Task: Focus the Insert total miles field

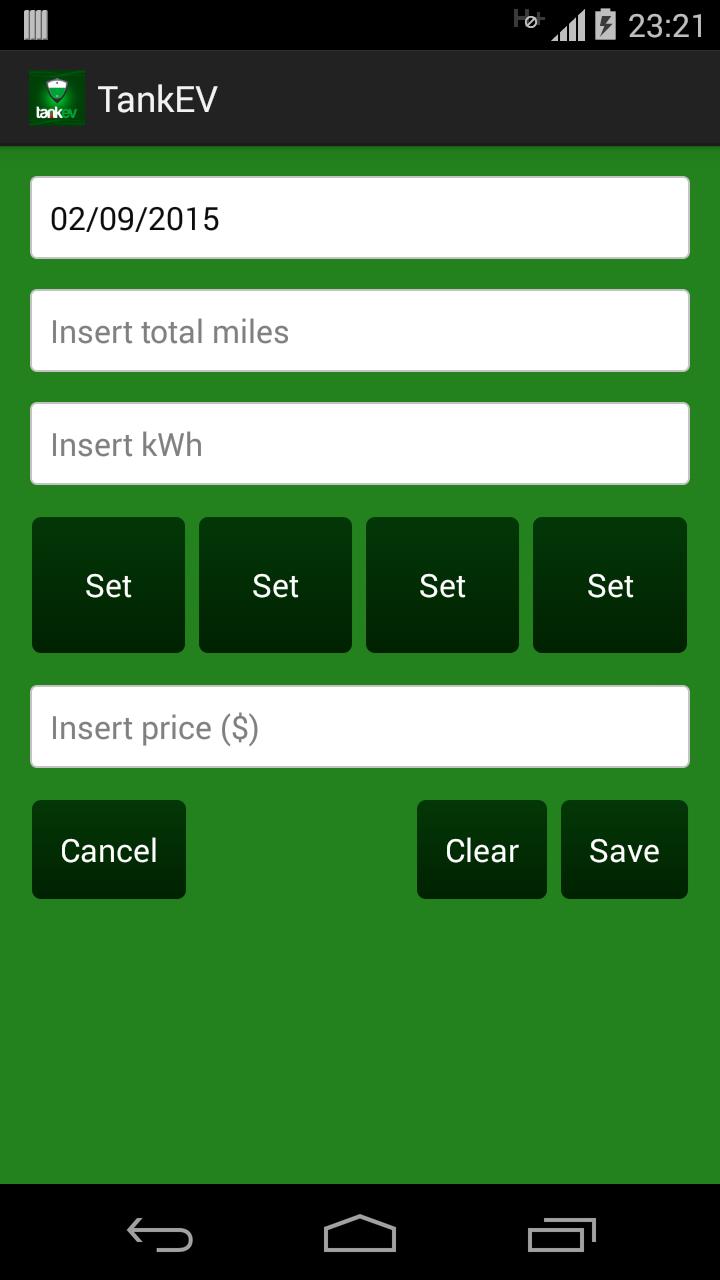Action: [x=360, y=331]
